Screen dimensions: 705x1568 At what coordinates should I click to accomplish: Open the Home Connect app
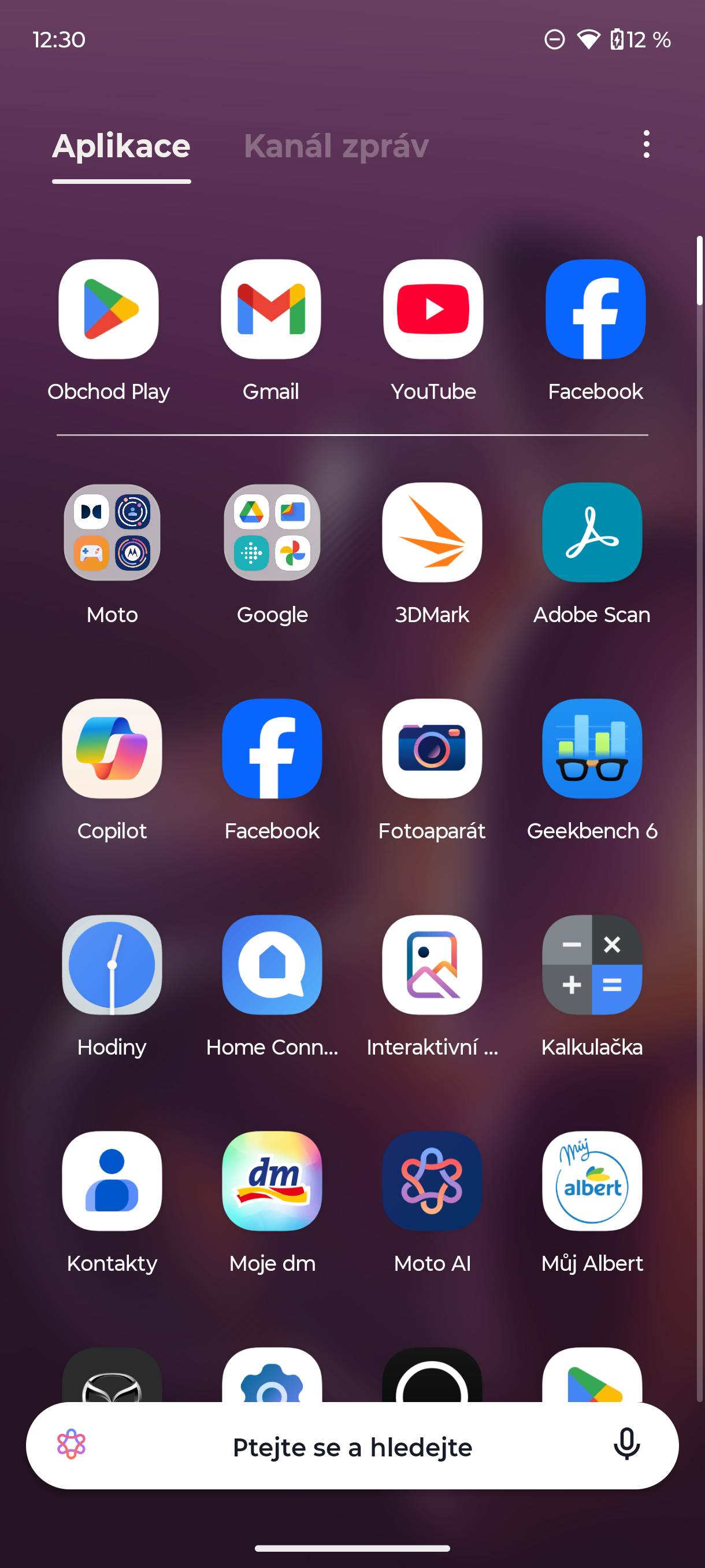(272, 965)
